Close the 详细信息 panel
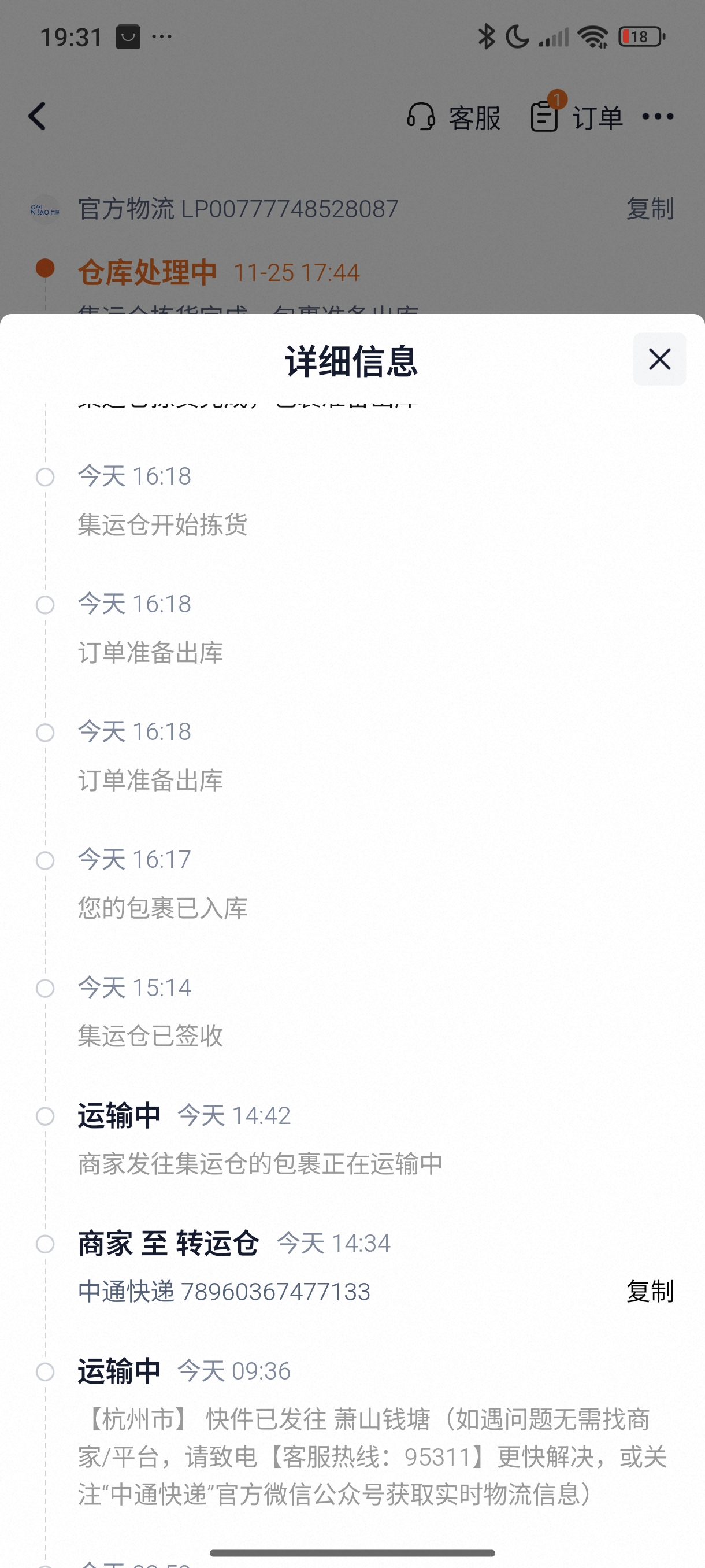 659,359
